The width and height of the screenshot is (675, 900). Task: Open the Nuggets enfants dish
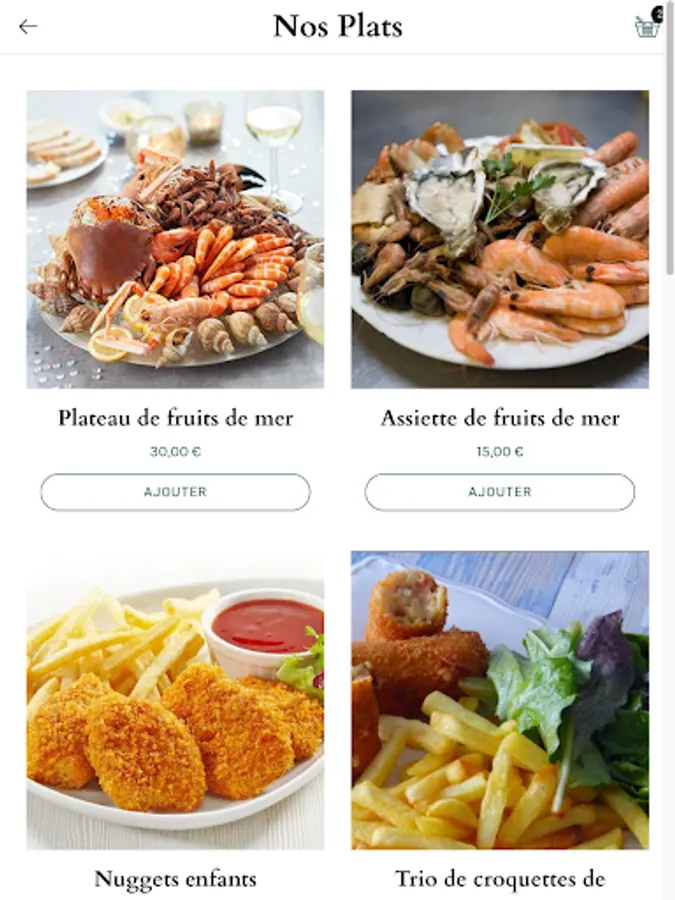click(x=175, y=700)
